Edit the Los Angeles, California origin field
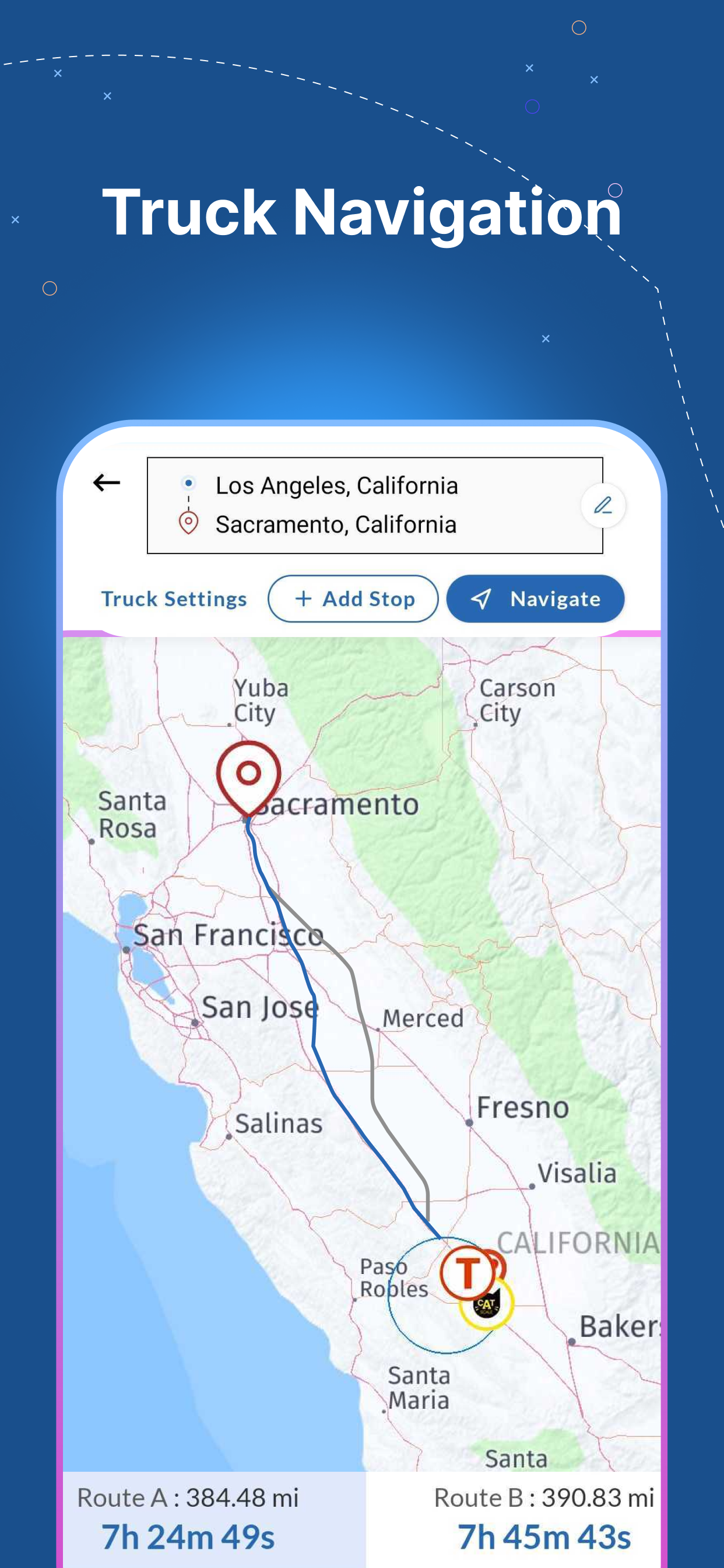Viewport: 724px width, 1568px height. click(x=338, y=485)
